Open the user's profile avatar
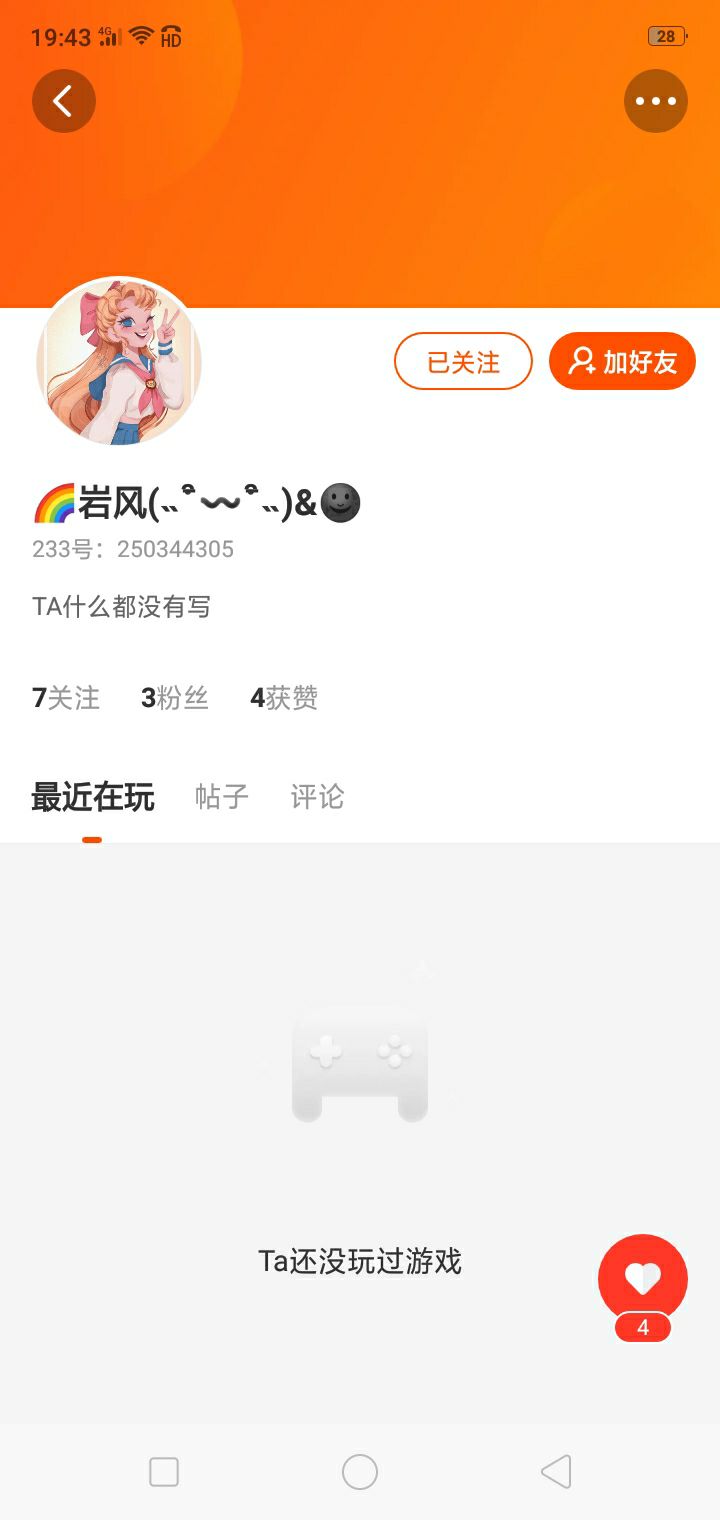 coord(119,362)
